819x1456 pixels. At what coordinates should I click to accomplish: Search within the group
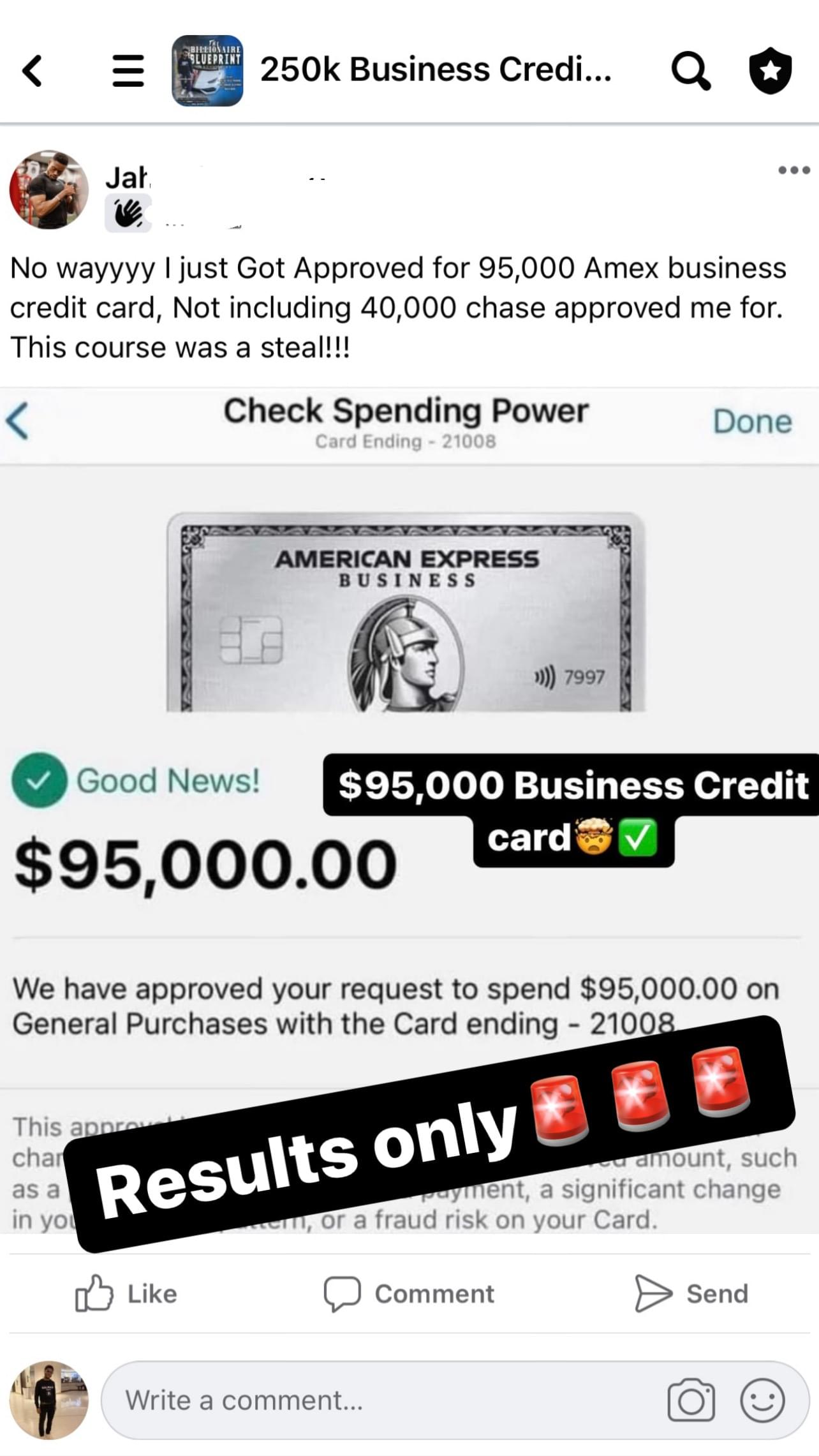coord(691,70)
